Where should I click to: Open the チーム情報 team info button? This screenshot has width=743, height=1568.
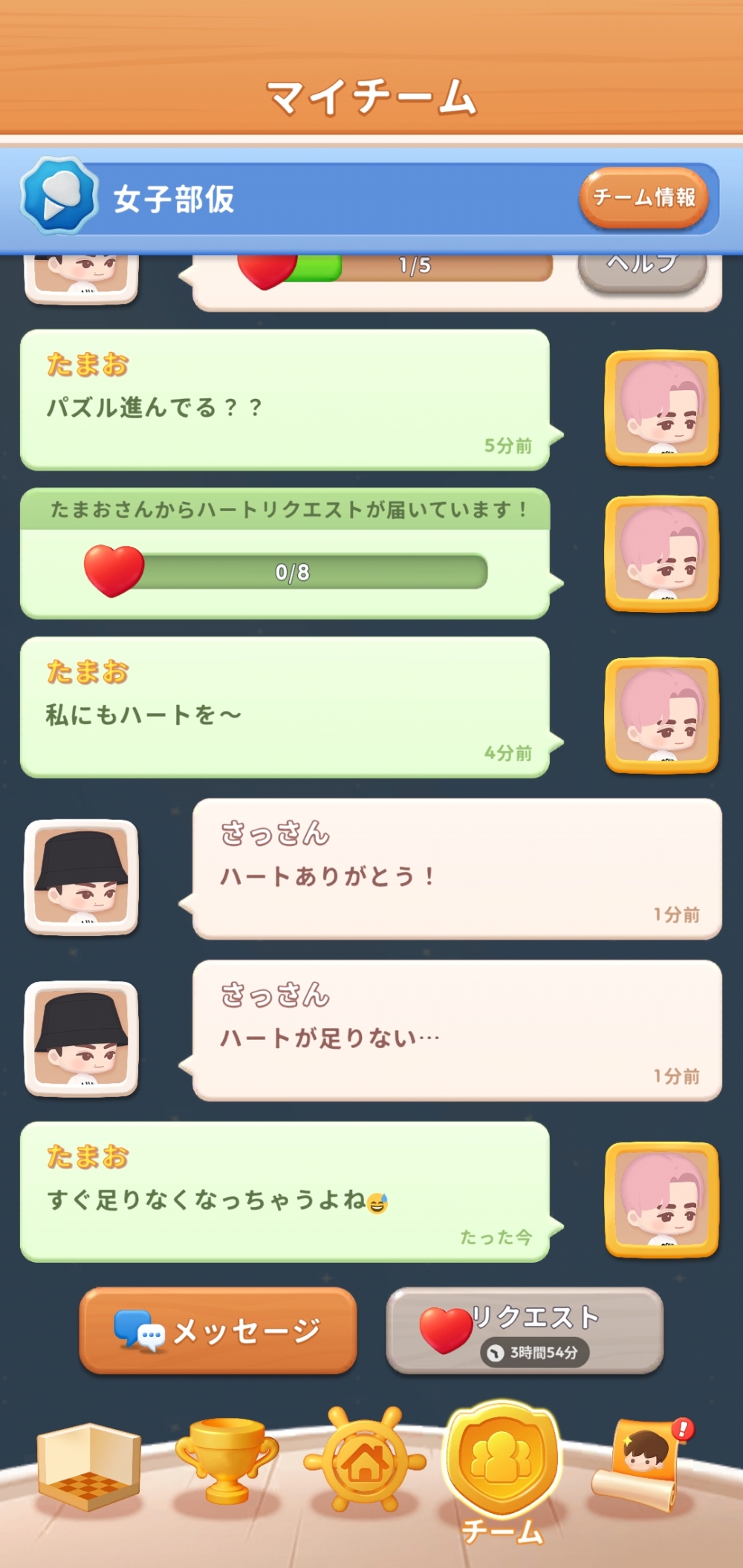click(643, 198)
